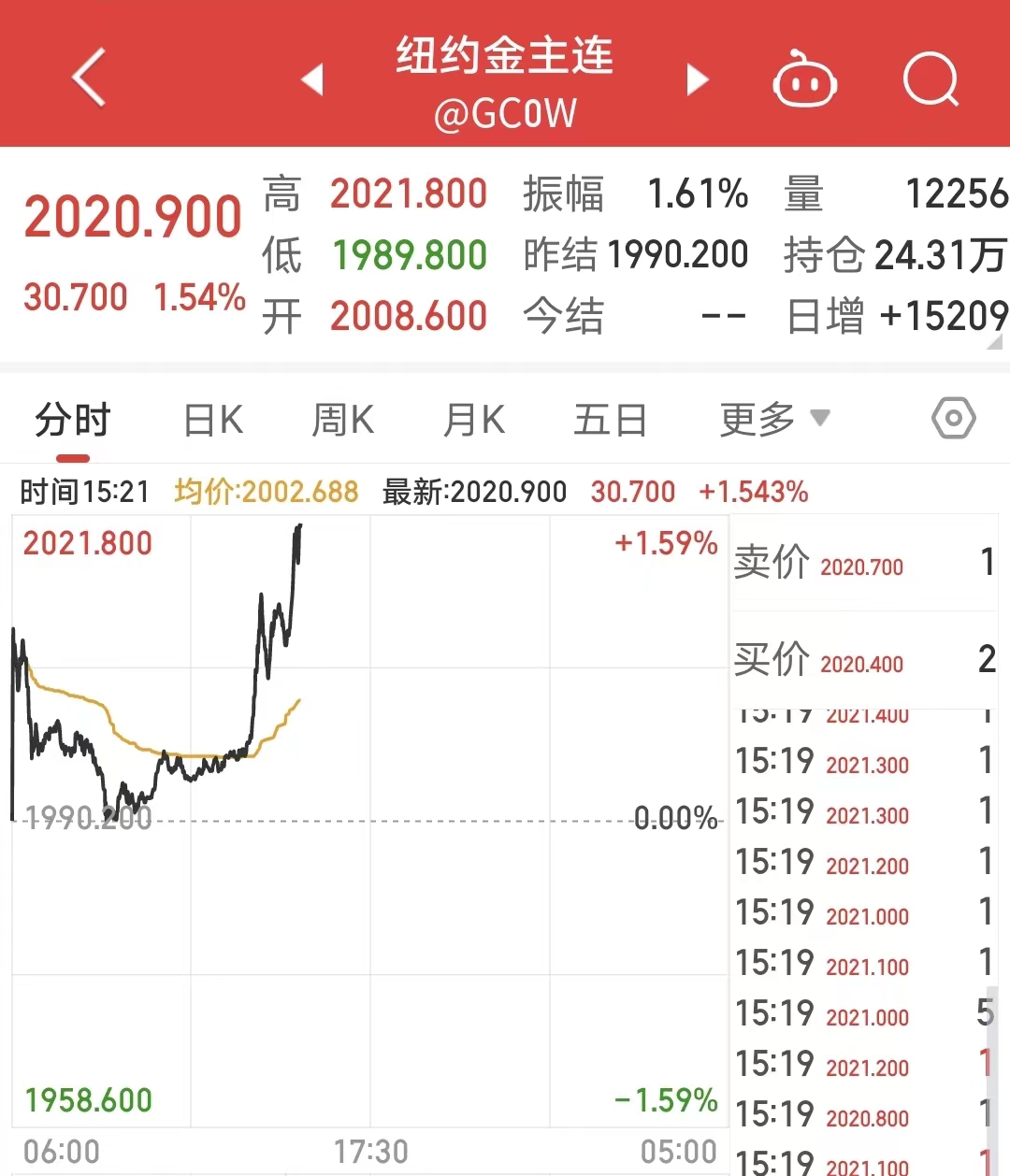Open the 周K weekly chart tab
Image resolution: width=1010 pixels, height=1176 pixels.
coord(342,419)
